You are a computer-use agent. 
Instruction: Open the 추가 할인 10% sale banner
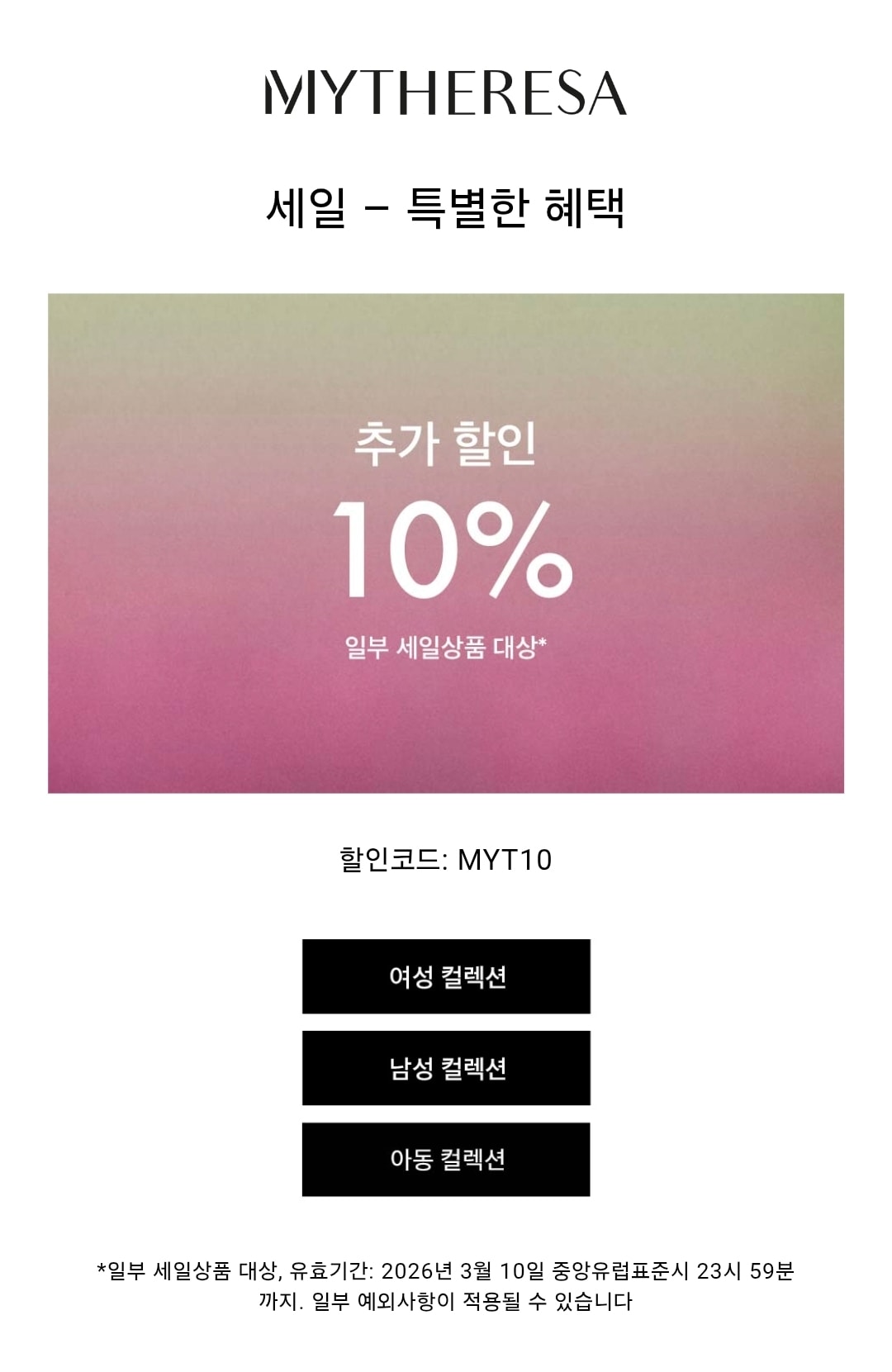pyautogui.click(x=446, y=544)
